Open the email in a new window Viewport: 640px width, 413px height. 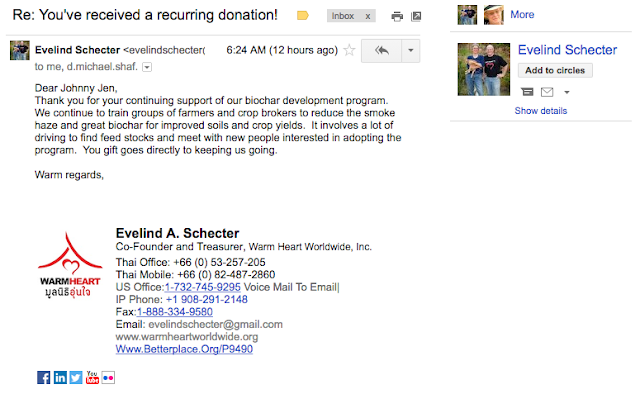tap(416, 17)
